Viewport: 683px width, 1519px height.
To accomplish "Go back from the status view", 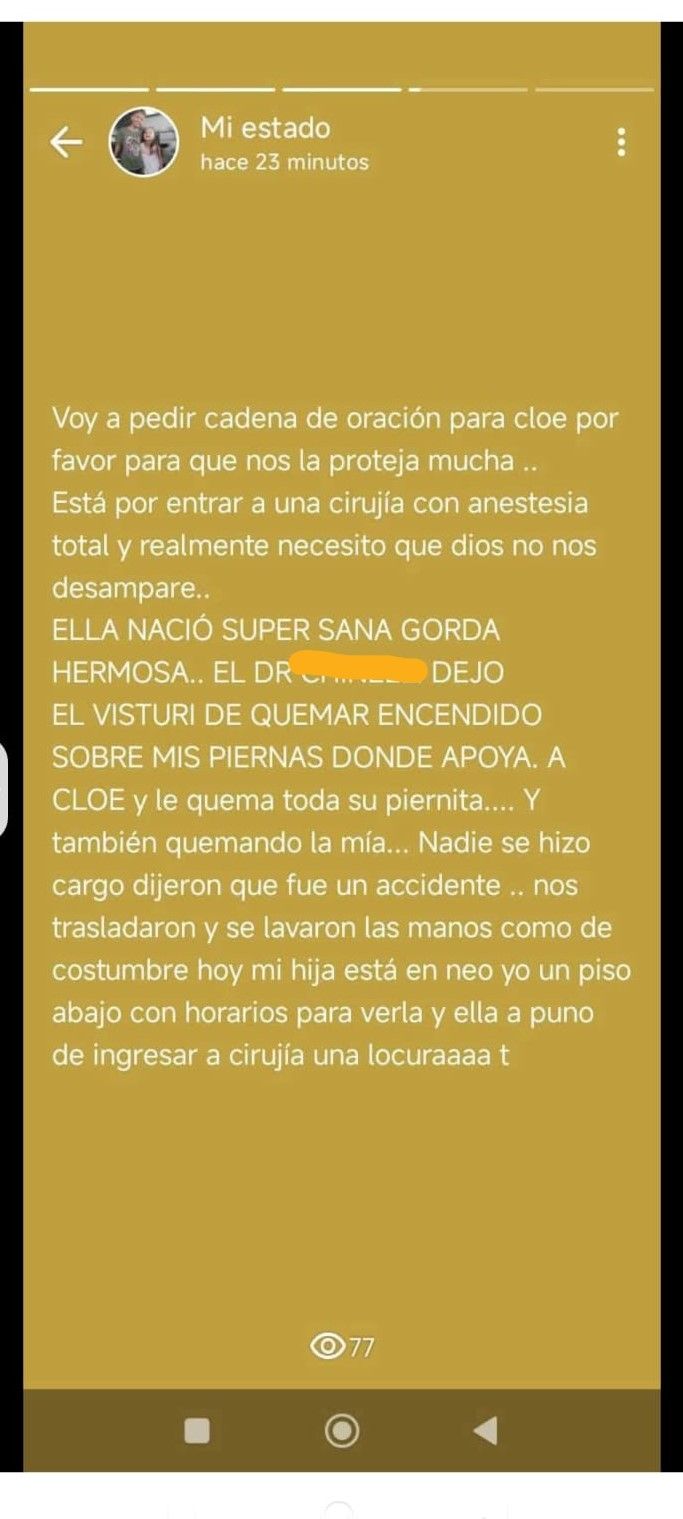I will pos(66,143).
